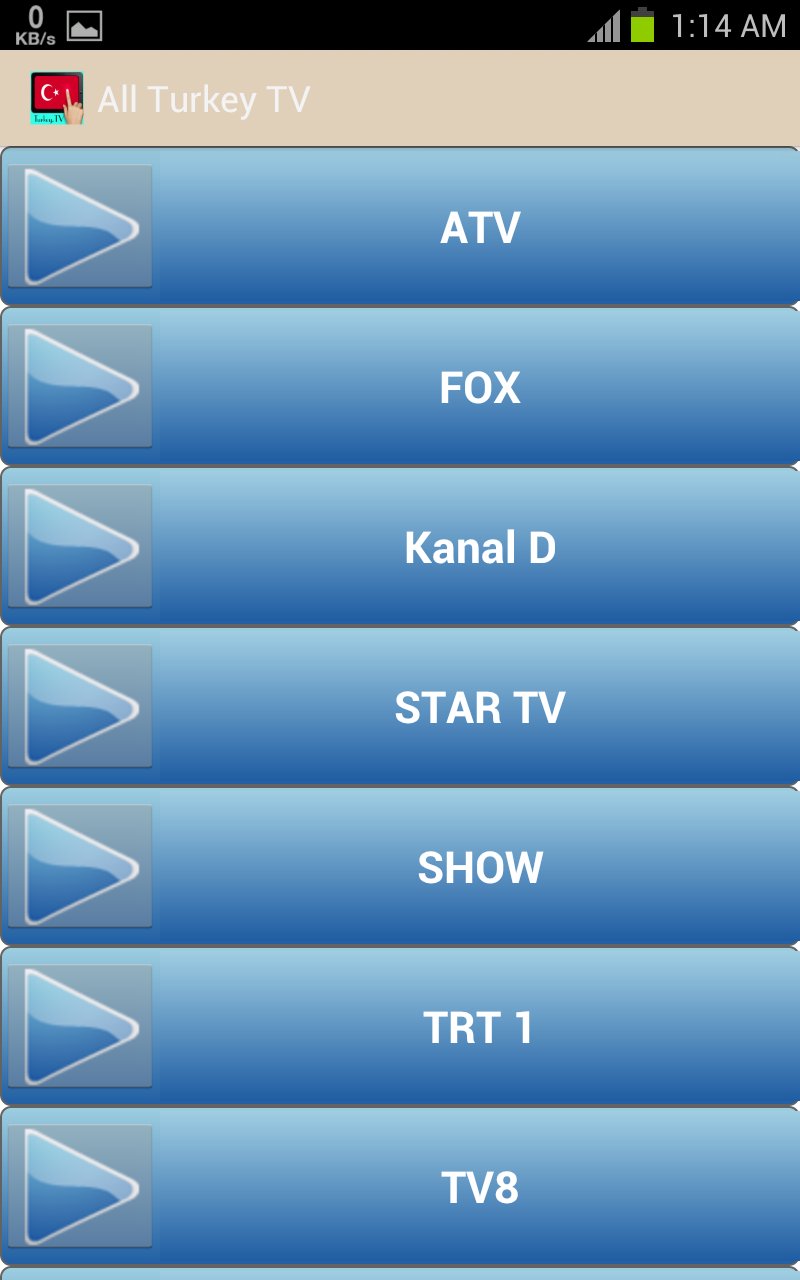Select the play icon for STAR TV
Screen dimensions: 800x1280
pos(79,707)
